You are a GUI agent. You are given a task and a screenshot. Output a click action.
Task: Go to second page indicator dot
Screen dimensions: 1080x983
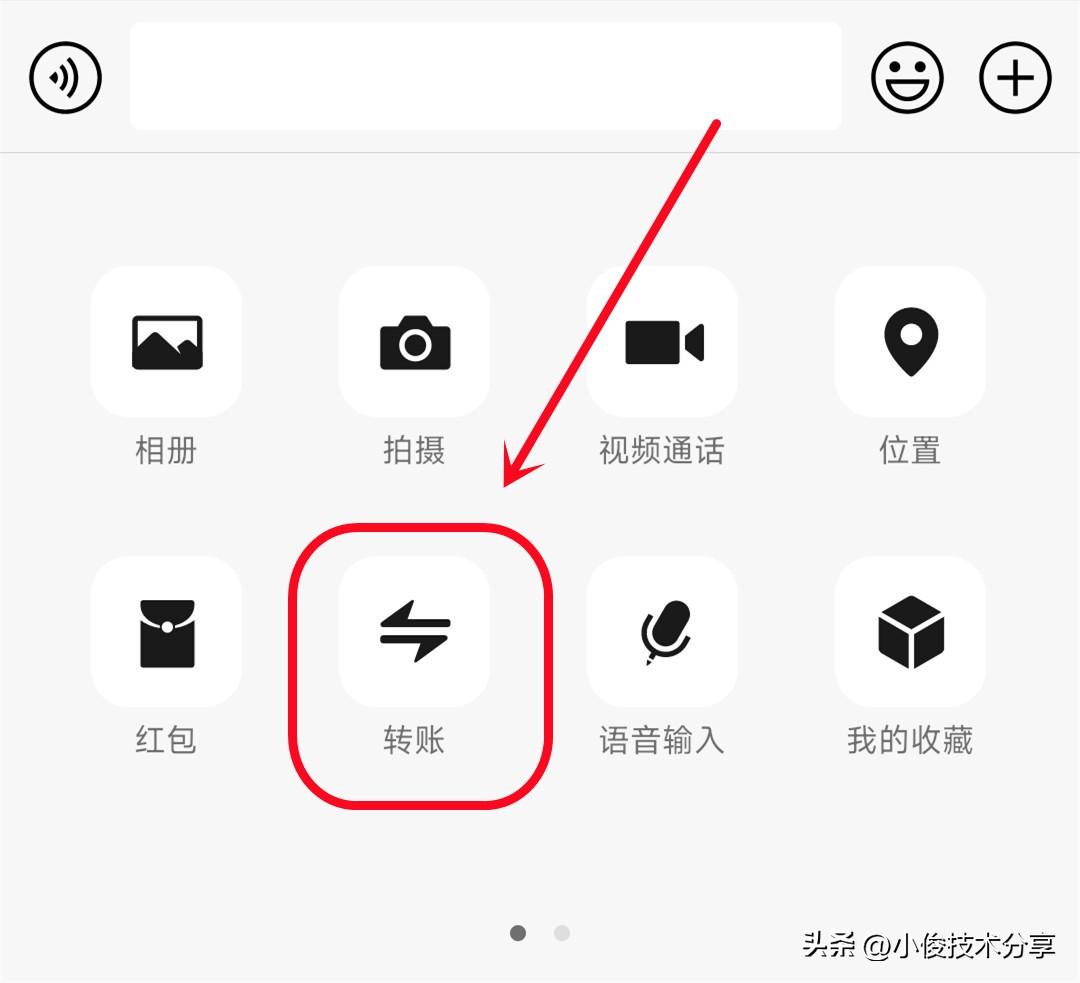coord(562,933)
